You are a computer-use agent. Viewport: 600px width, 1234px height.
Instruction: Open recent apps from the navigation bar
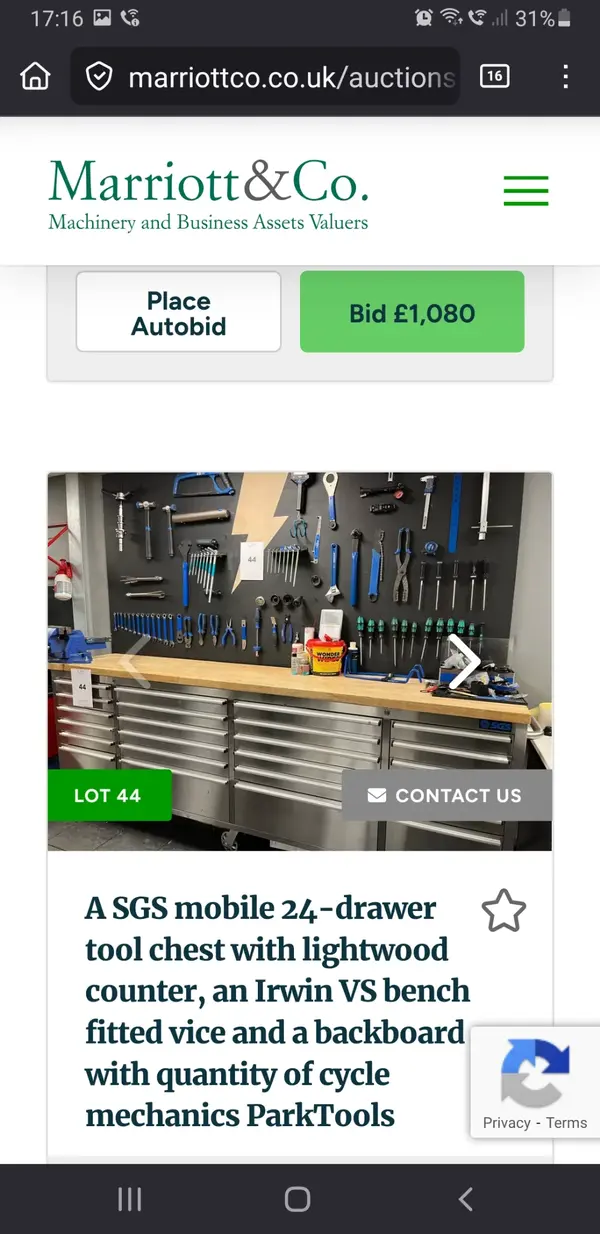(x=130, y=1199)
